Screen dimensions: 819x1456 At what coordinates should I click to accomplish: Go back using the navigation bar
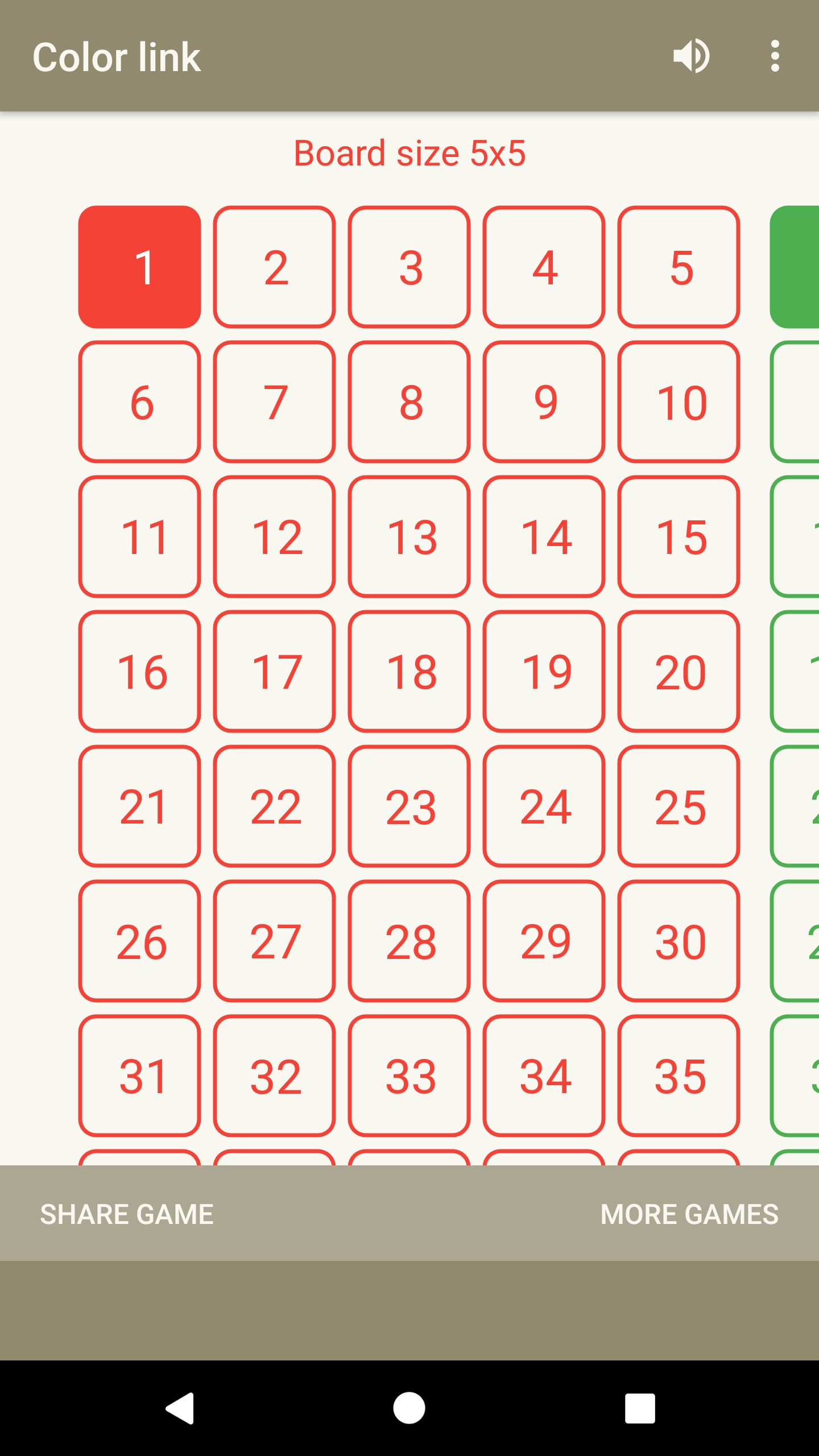[x=180, y=1408]
